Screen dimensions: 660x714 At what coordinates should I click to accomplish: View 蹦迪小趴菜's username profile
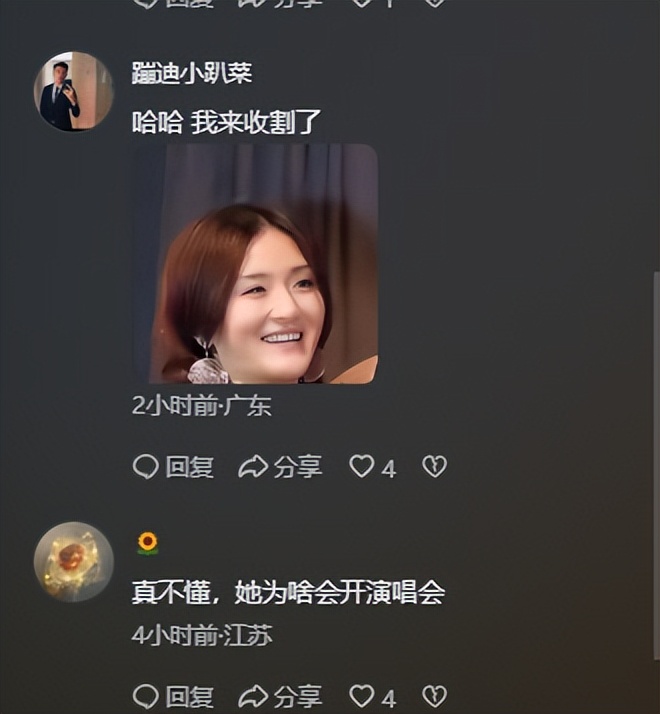(x=192, y=73)
